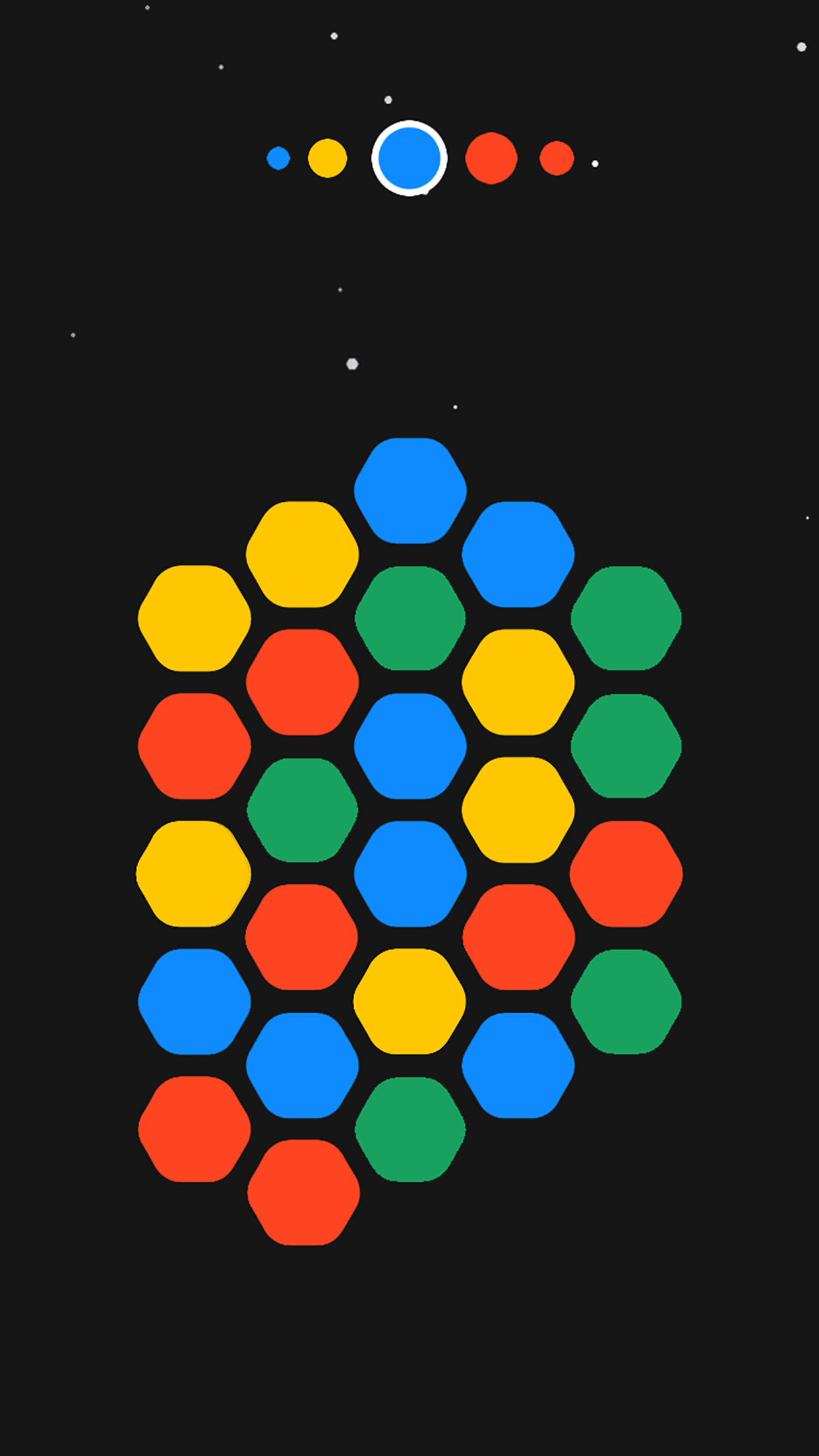Tap the yellow hexagon in the center column
Image resolution: width=819 pixels, height=1456 pixels.
409,1001
